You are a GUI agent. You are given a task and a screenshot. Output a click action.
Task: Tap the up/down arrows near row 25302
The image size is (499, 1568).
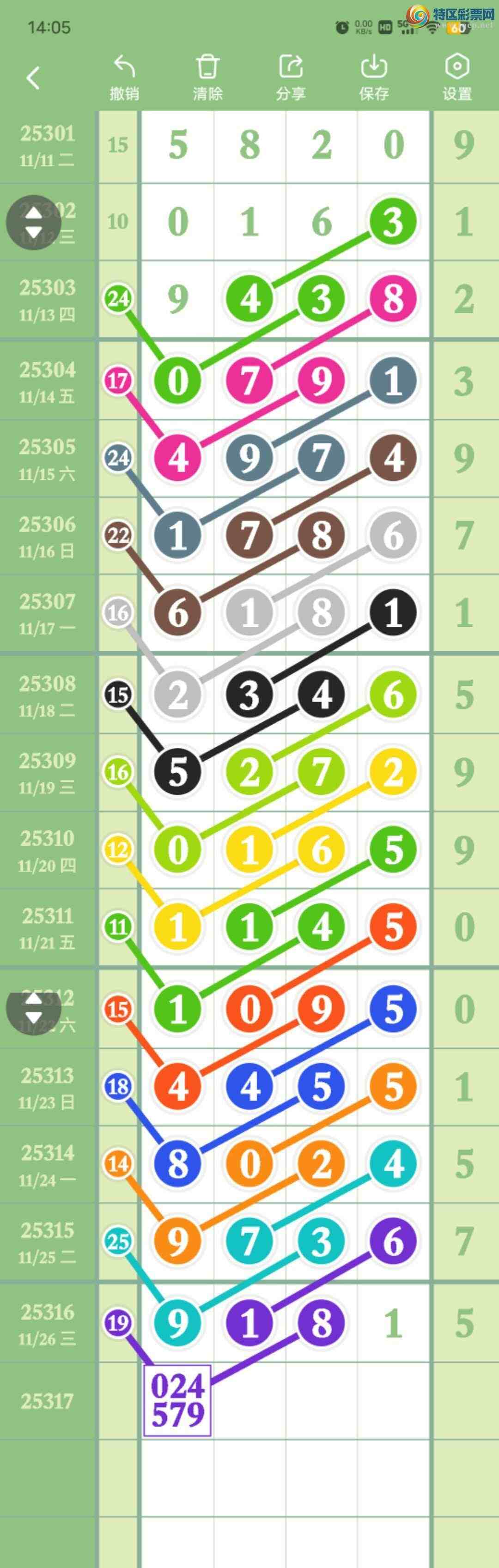click(34, 222)
